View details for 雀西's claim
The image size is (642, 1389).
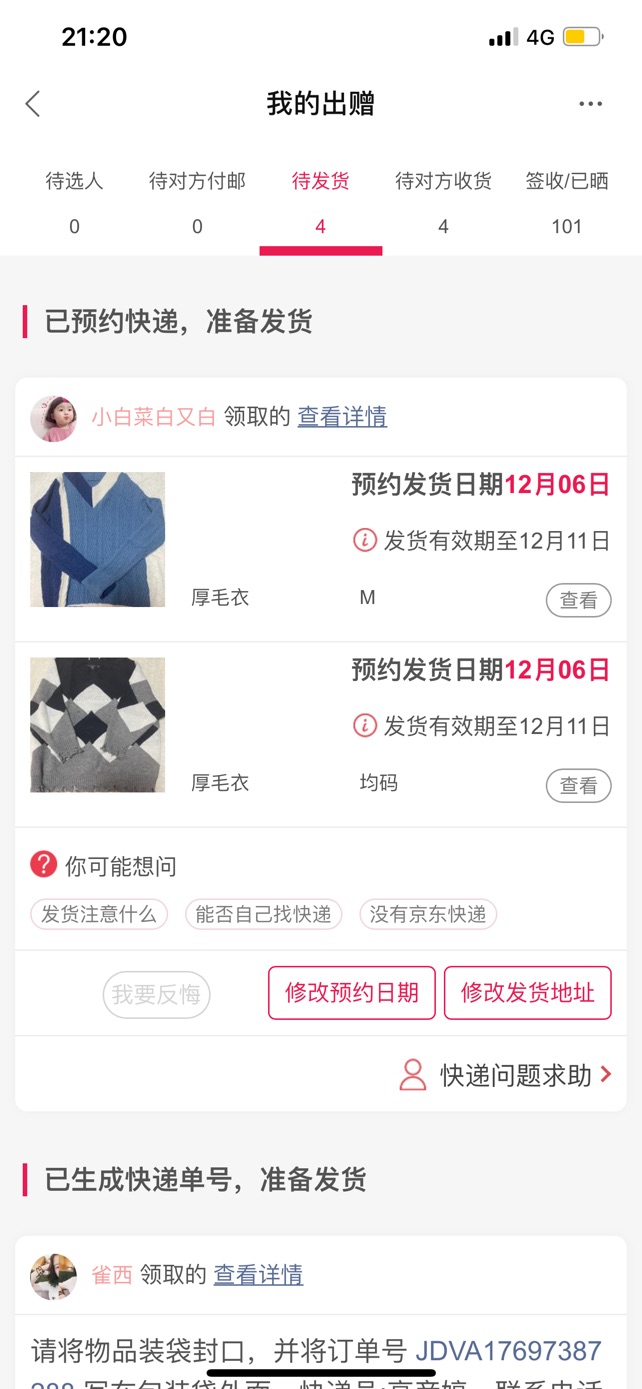coord(258,1275)
